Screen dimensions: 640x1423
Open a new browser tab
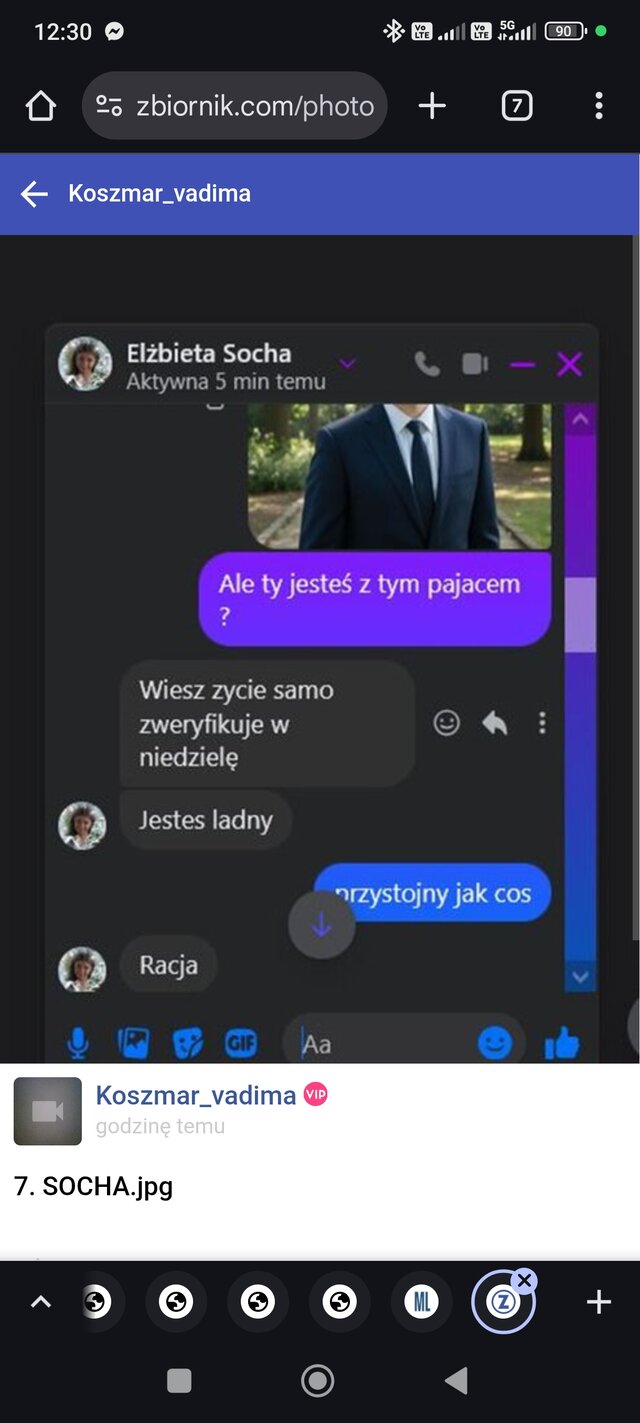click(432, 106)
